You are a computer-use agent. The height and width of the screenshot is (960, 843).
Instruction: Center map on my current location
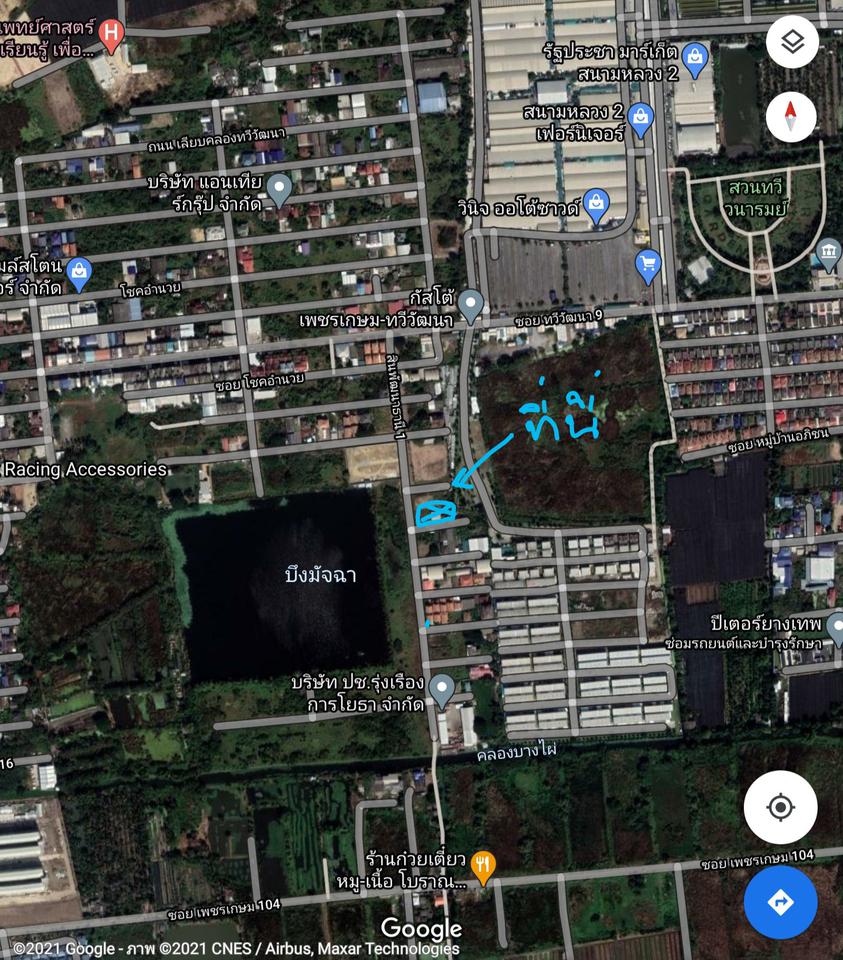tap(780, 807)
